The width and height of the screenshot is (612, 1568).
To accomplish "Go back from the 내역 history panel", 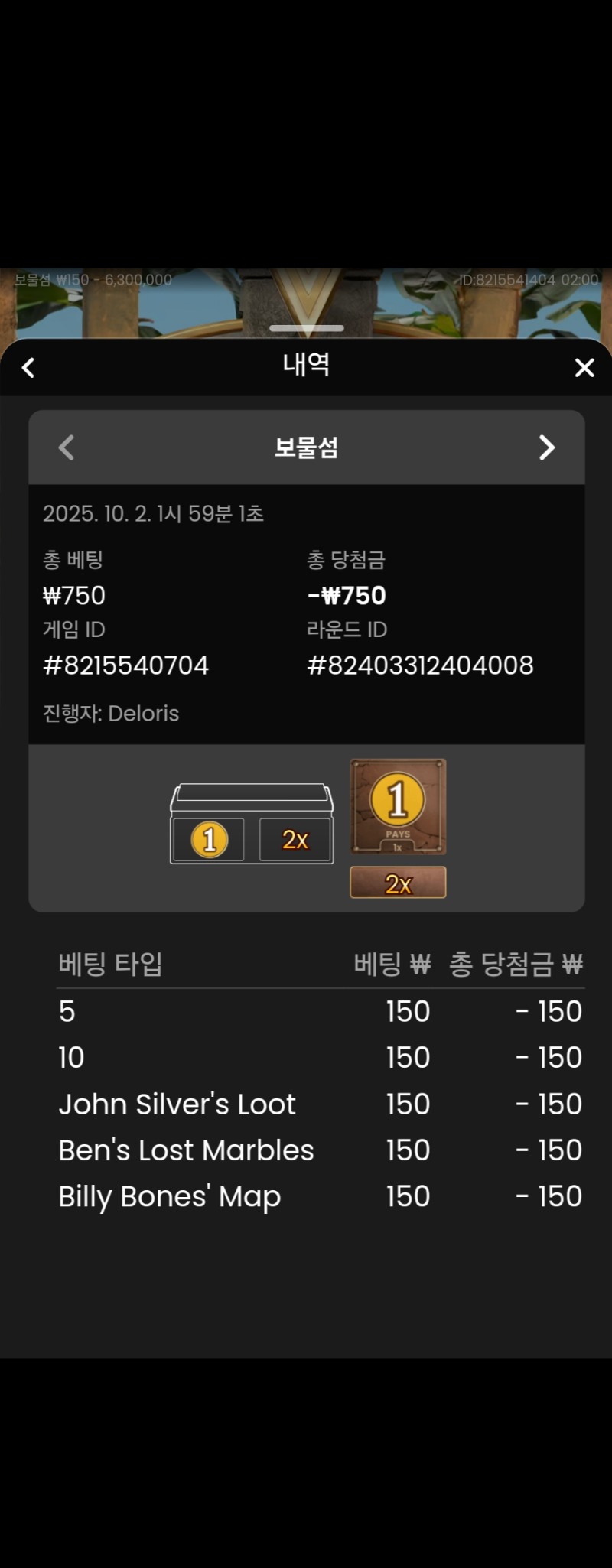I will 28,368.
